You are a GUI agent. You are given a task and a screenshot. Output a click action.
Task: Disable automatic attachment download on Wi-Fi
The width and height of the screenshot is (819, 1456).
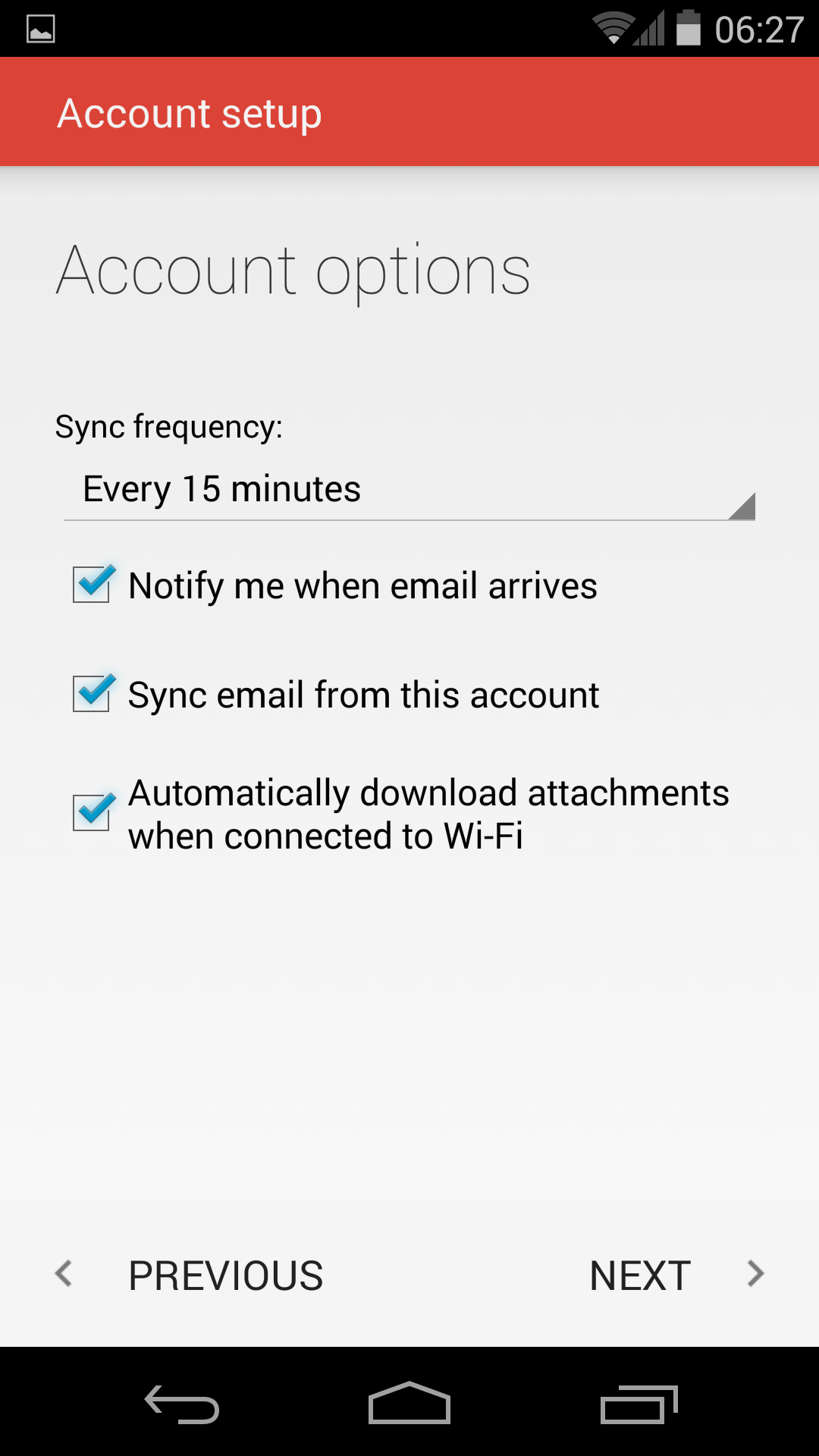pyautogui.click(x=92, y=813)
